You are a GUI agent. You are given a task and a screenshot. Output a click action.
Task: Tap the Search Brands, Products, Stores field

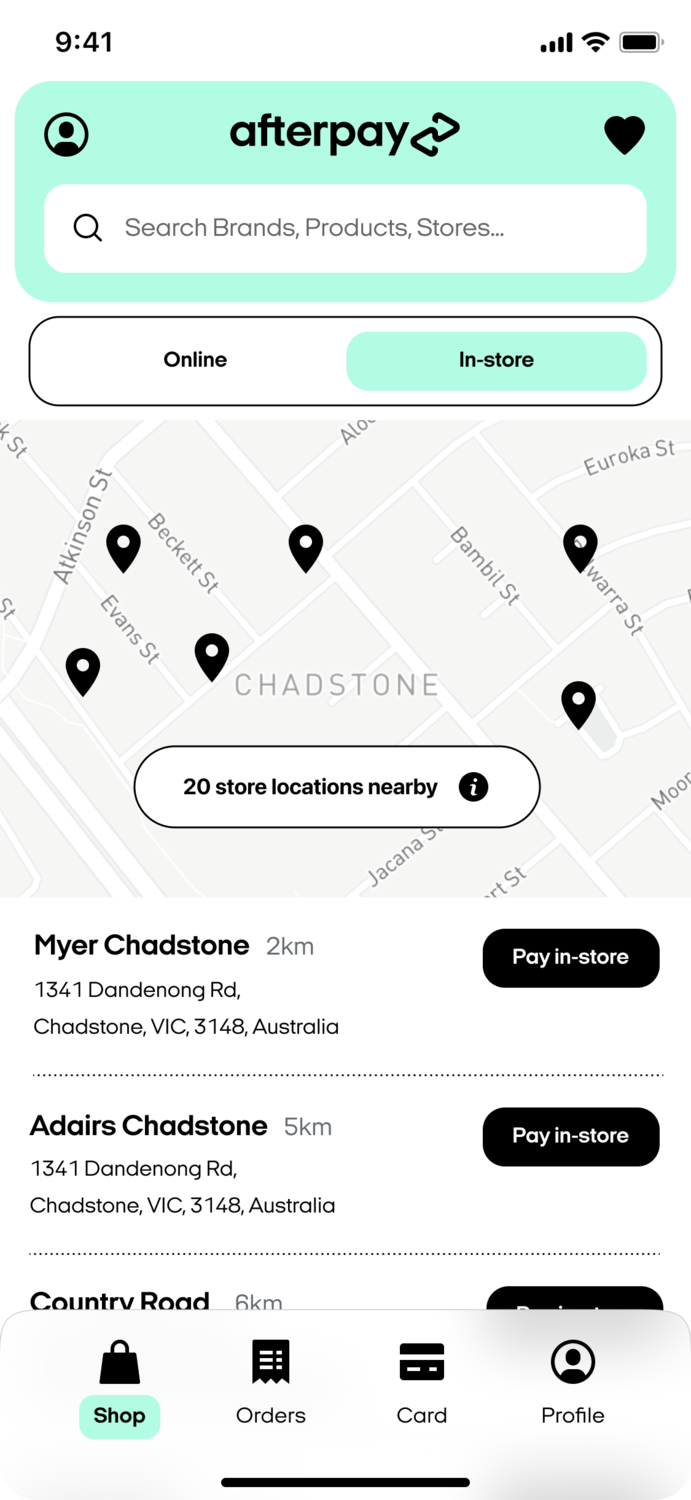coord(345,228)
